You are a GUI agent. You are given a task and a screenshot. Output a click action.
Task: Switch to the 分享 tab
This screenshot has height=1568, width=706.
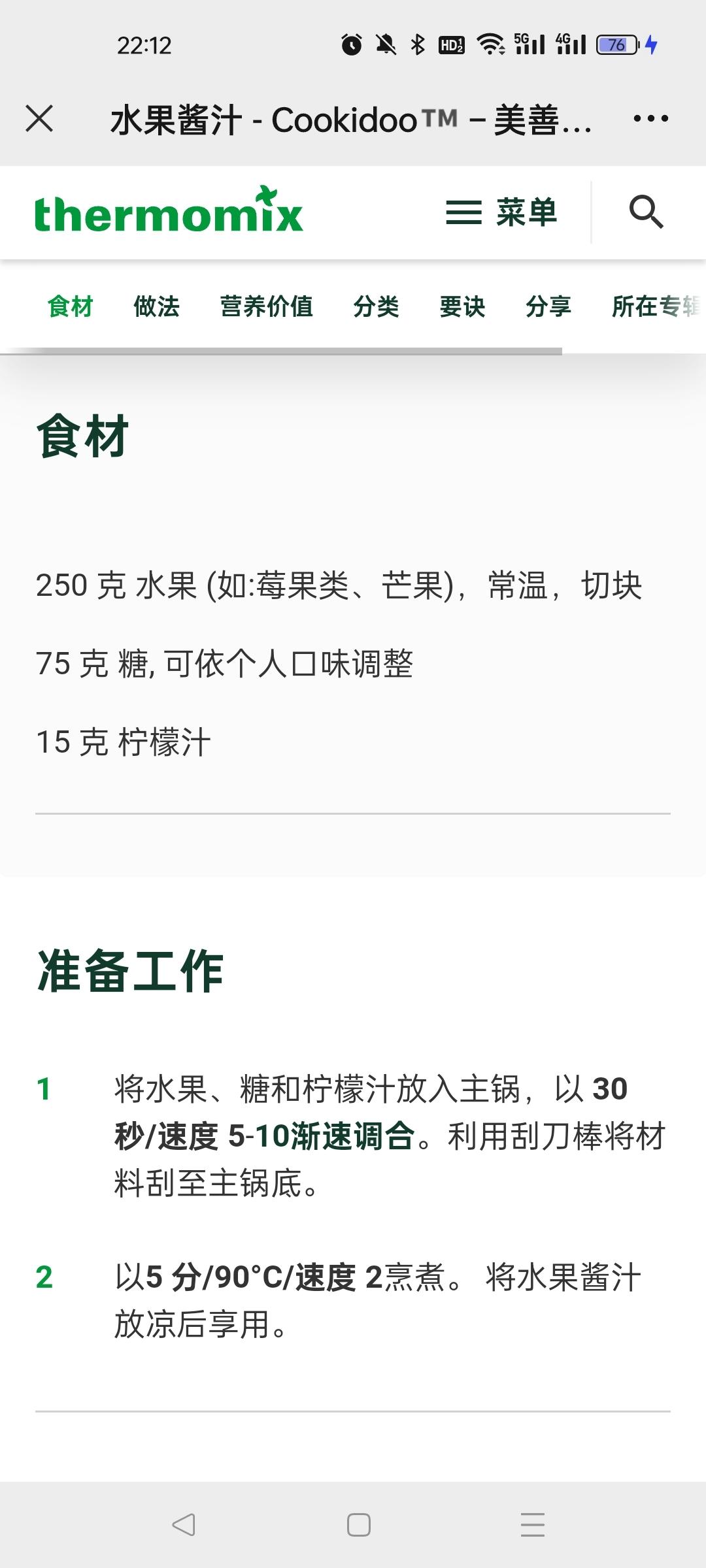point(548,306)
